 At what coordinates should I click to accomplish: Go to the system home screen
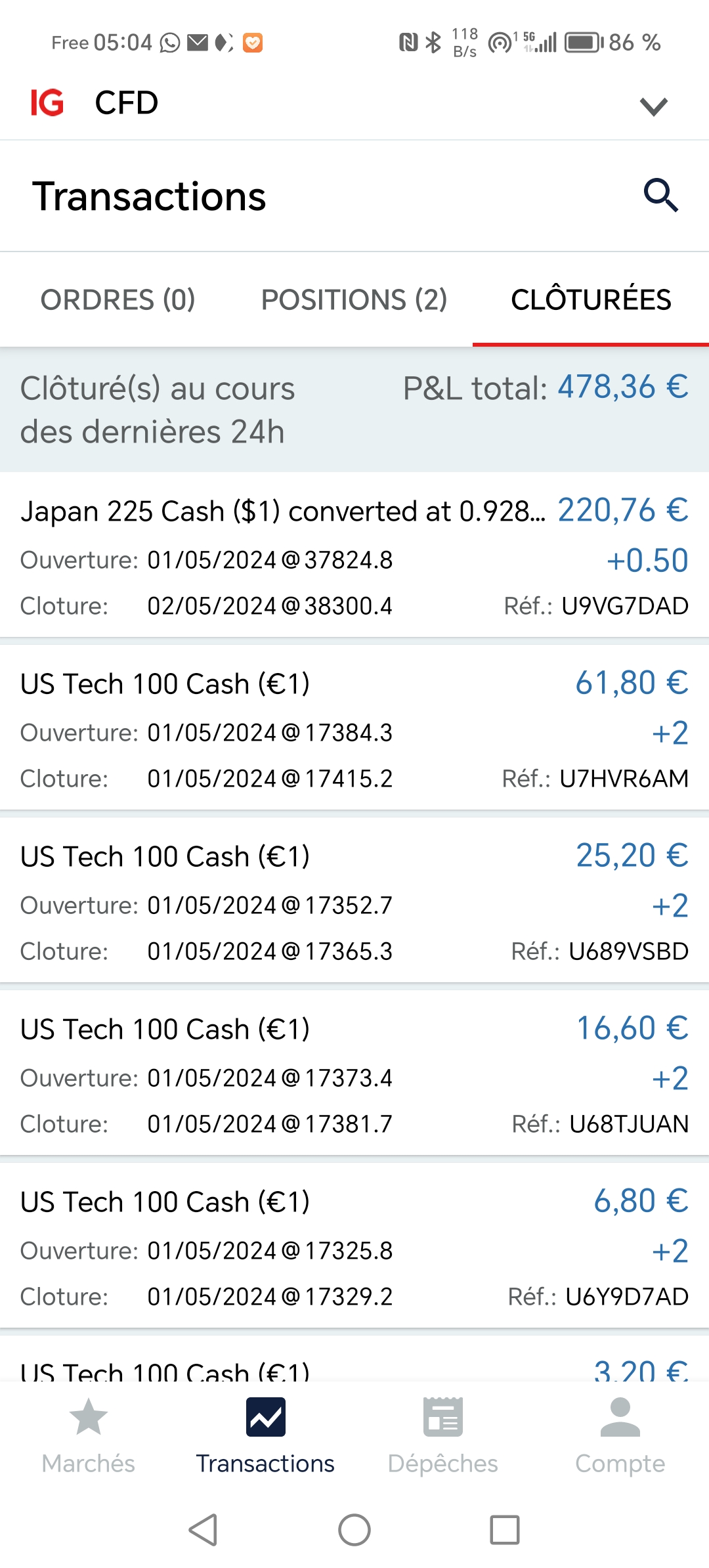tap(354, 1530)
